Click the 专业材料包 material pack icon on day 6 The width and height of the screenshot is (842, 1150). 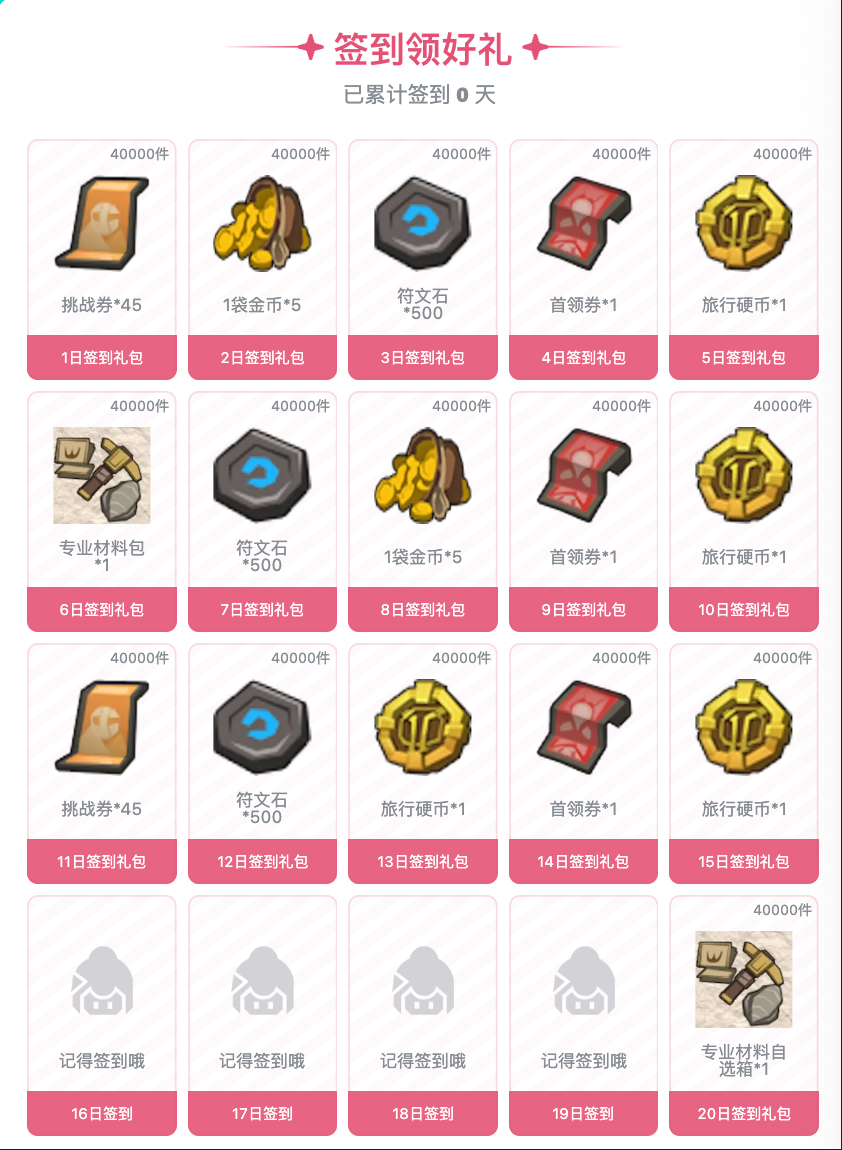[101, 474]
